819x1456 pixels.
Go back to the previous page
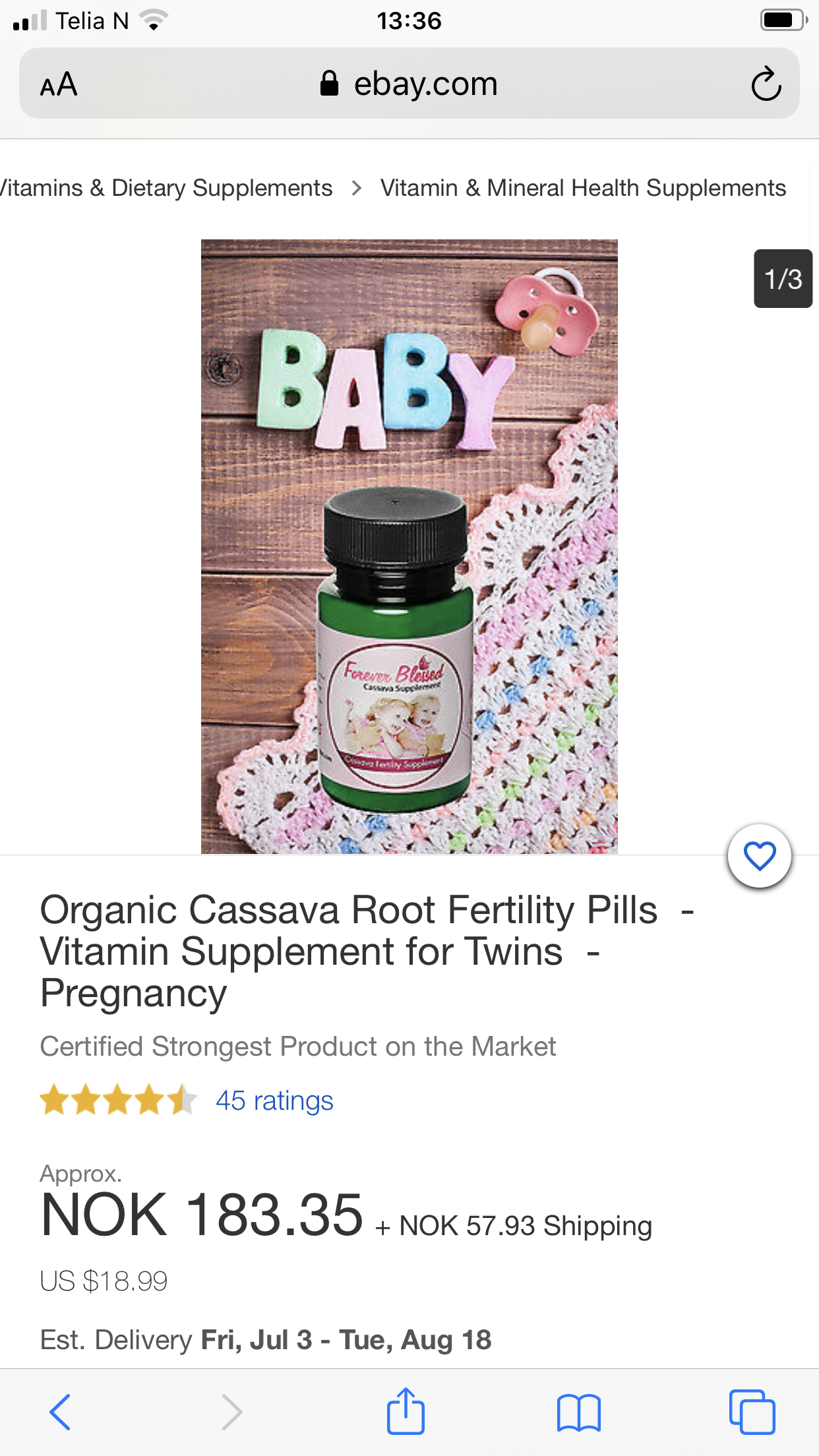60,1412
